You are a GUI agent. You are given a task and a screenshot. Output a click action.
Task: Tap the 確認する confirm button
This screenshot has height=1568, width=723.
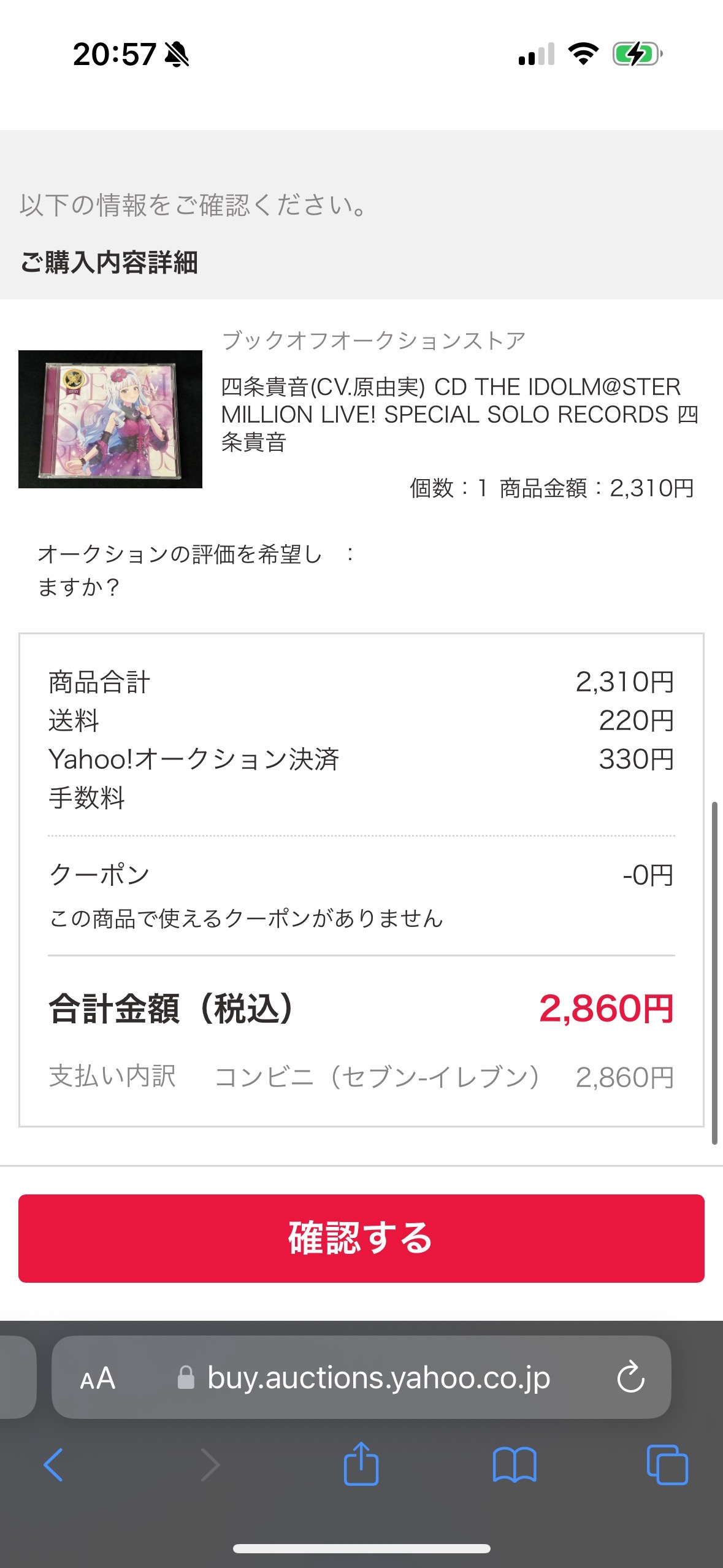[361, 1238]
